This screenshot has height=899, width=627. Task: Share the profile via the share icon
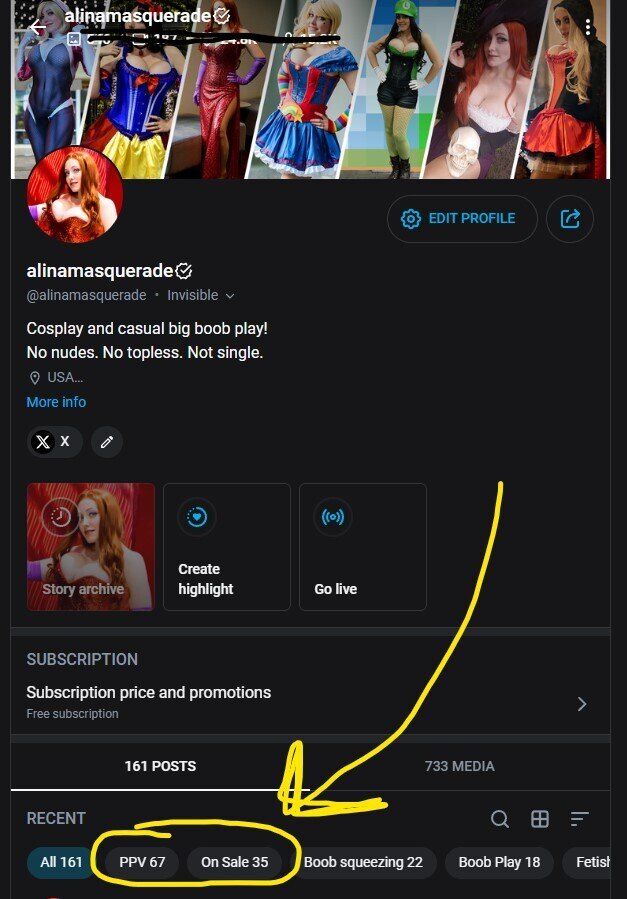click(x=570, y=219)
